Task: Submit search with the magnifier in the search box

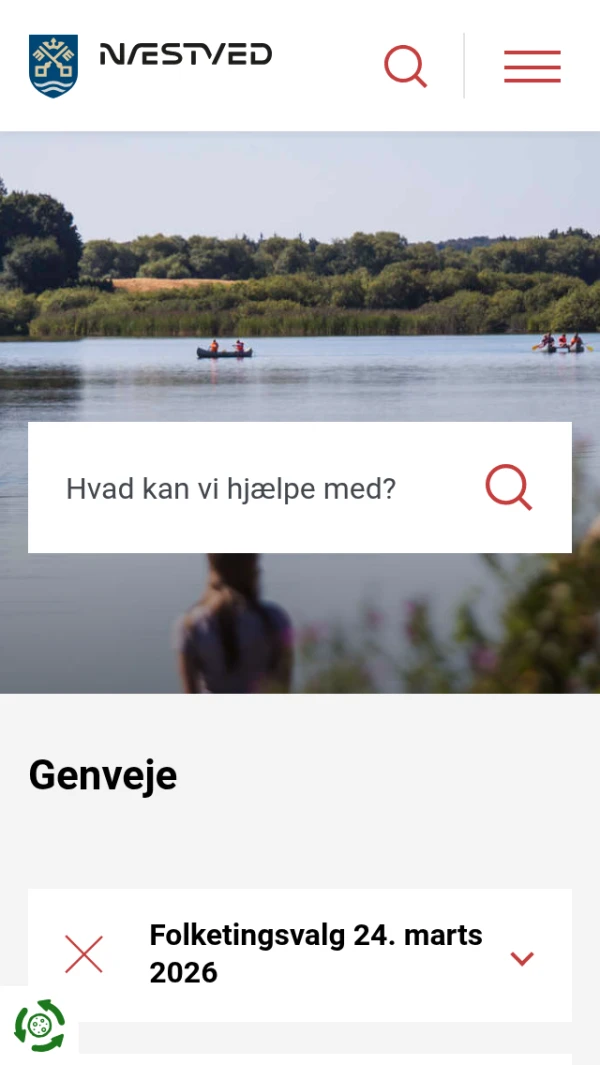Action: (x=508, y=488)
